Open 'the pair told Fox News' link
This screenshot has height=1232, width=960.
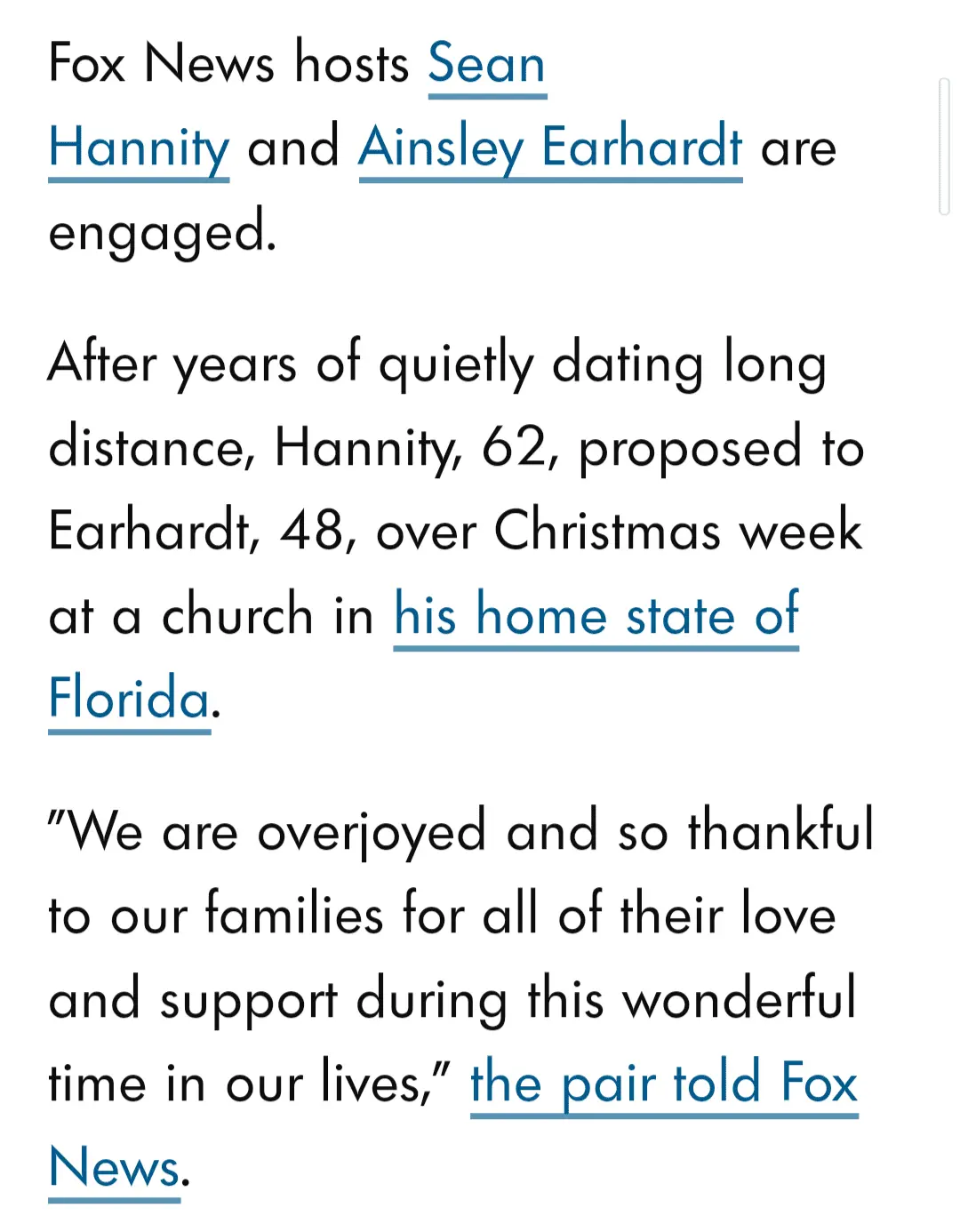(x=663, y=1083)
